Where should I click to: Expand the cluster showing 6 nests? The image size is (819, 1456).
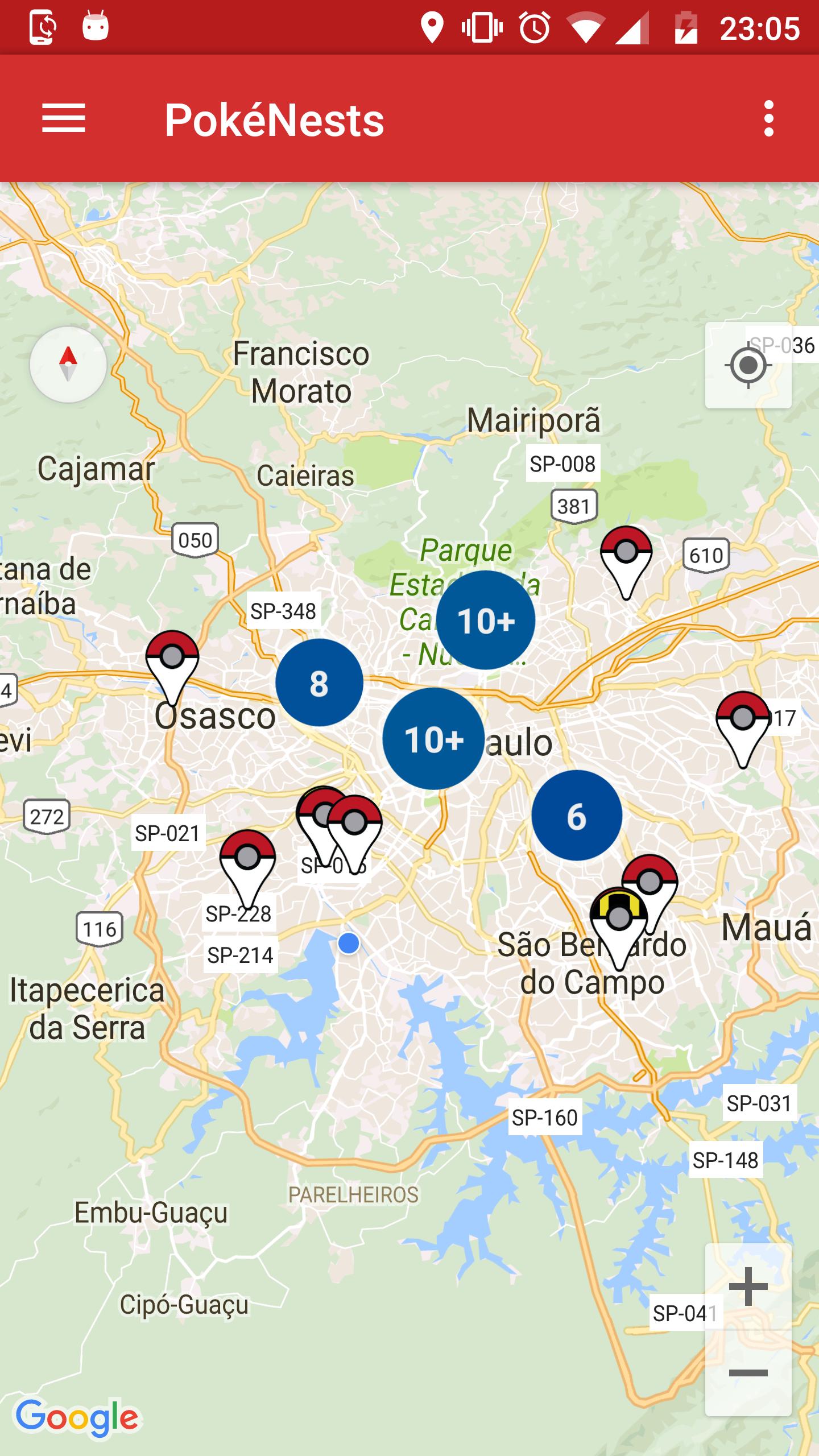(x=577, y=816)
